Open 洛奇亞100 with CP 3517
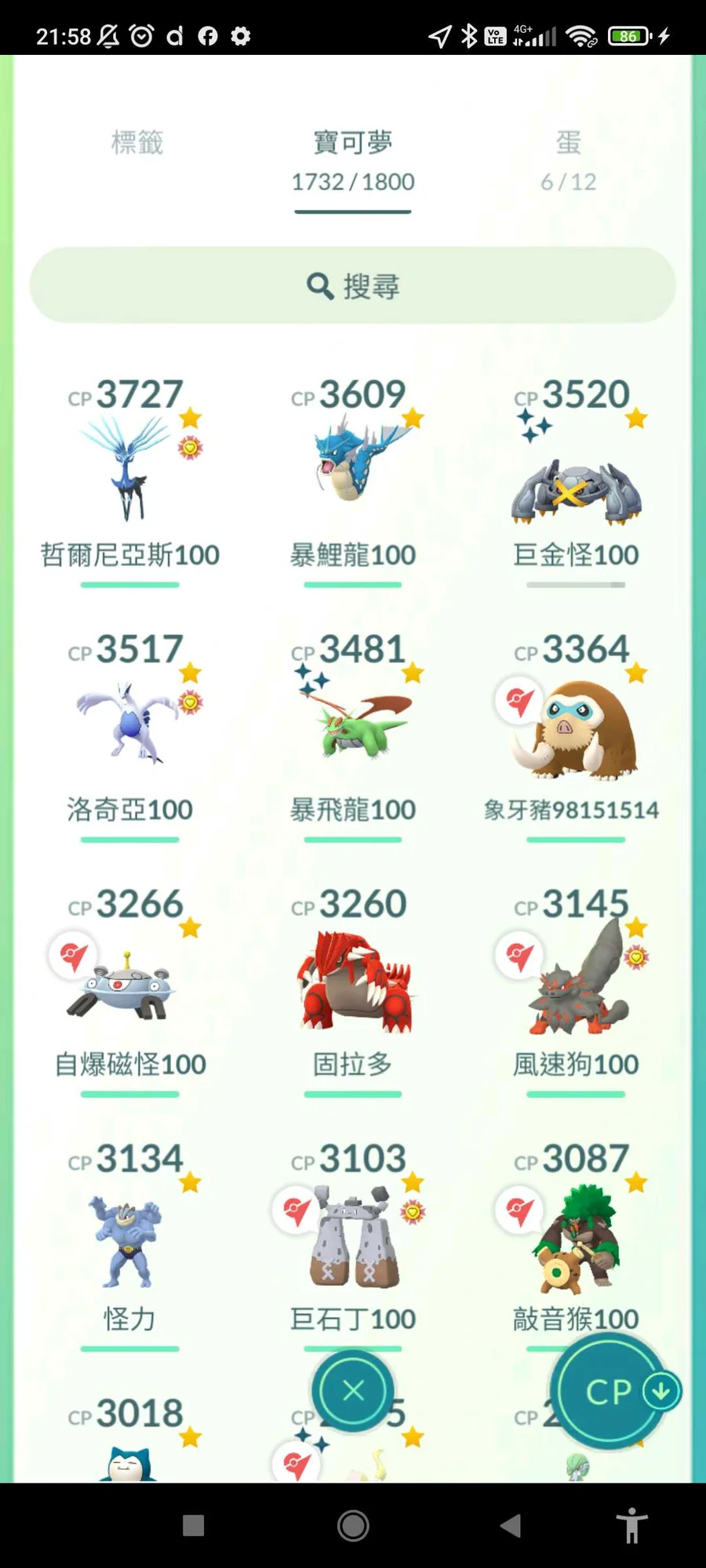Viewport: 706px width, 1568px height. click(130, 725)
